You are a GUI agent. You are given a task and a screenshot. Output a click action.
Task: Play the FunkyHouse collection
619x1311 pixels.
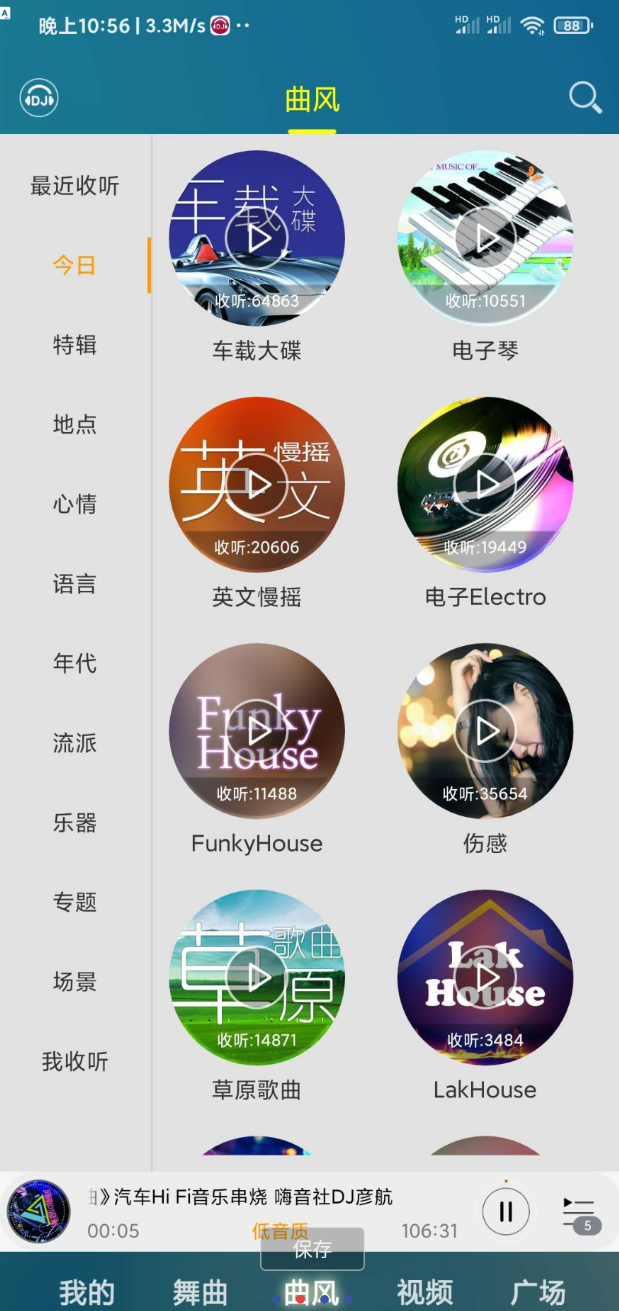coord(257,731)
